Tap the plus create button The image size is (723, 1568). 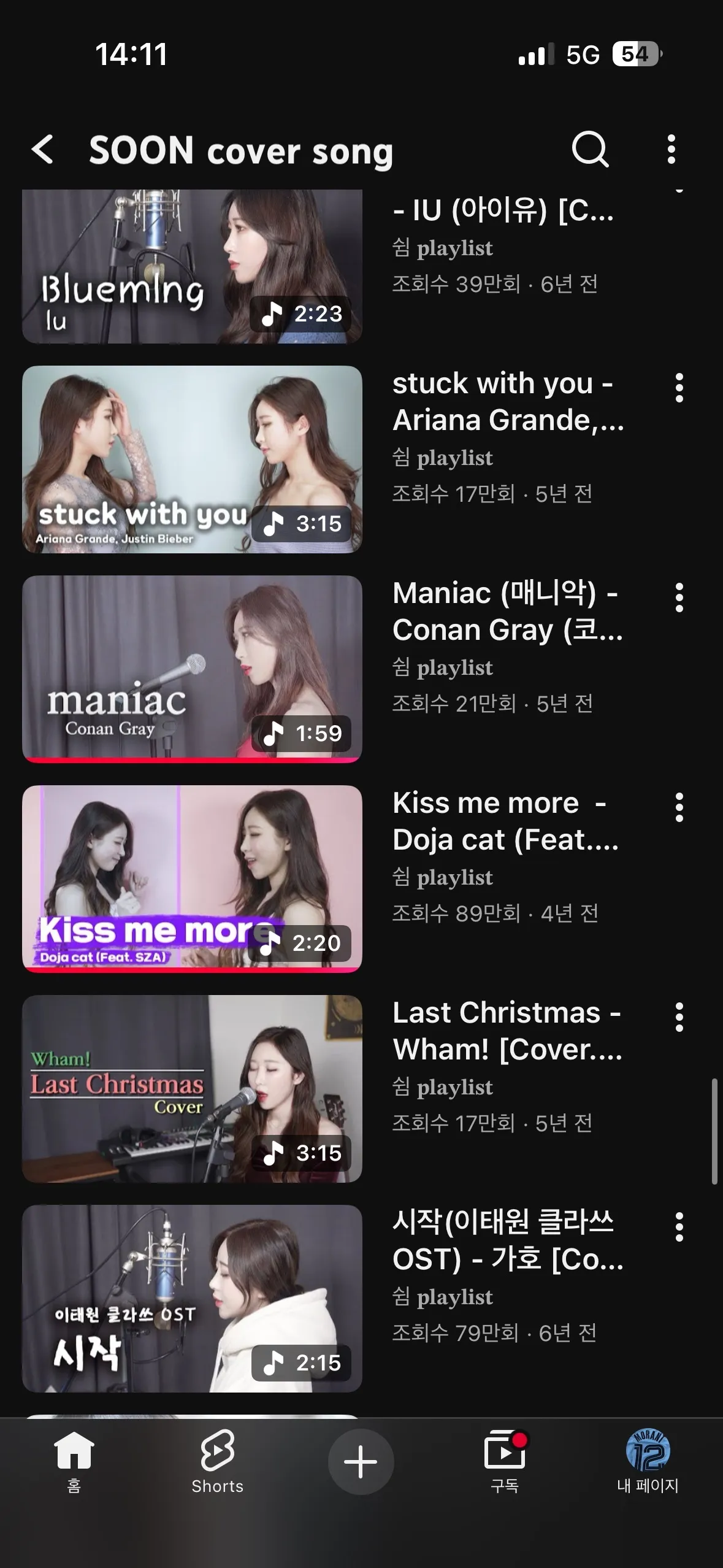click(361, 1461)
